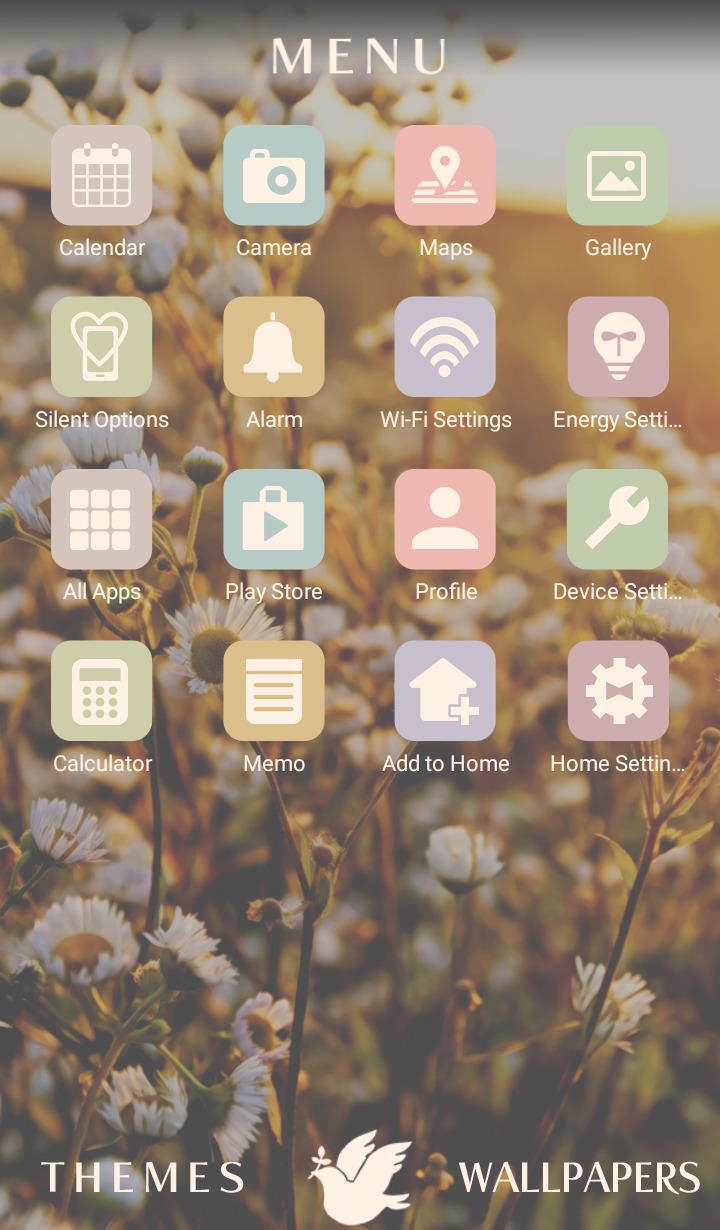Go to Wallpapers
The image size is (720, 1230).
(579, 1177)
